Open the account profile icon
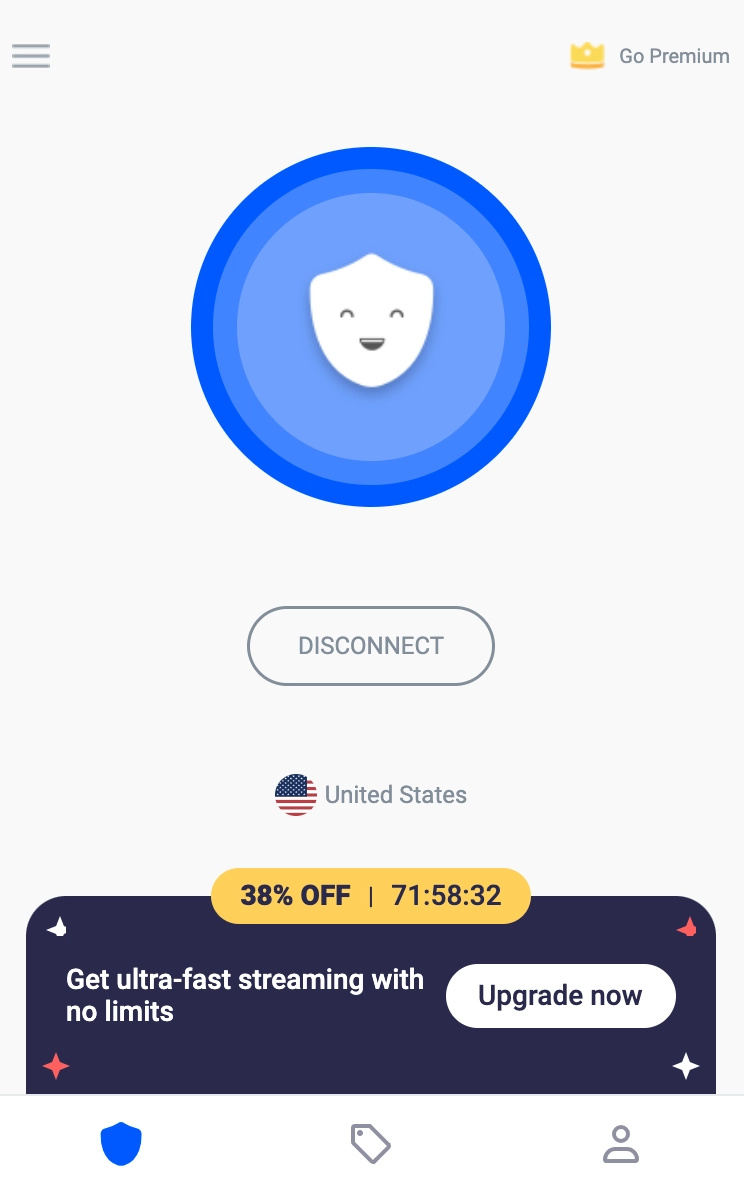 click(x=621, y=1144)
